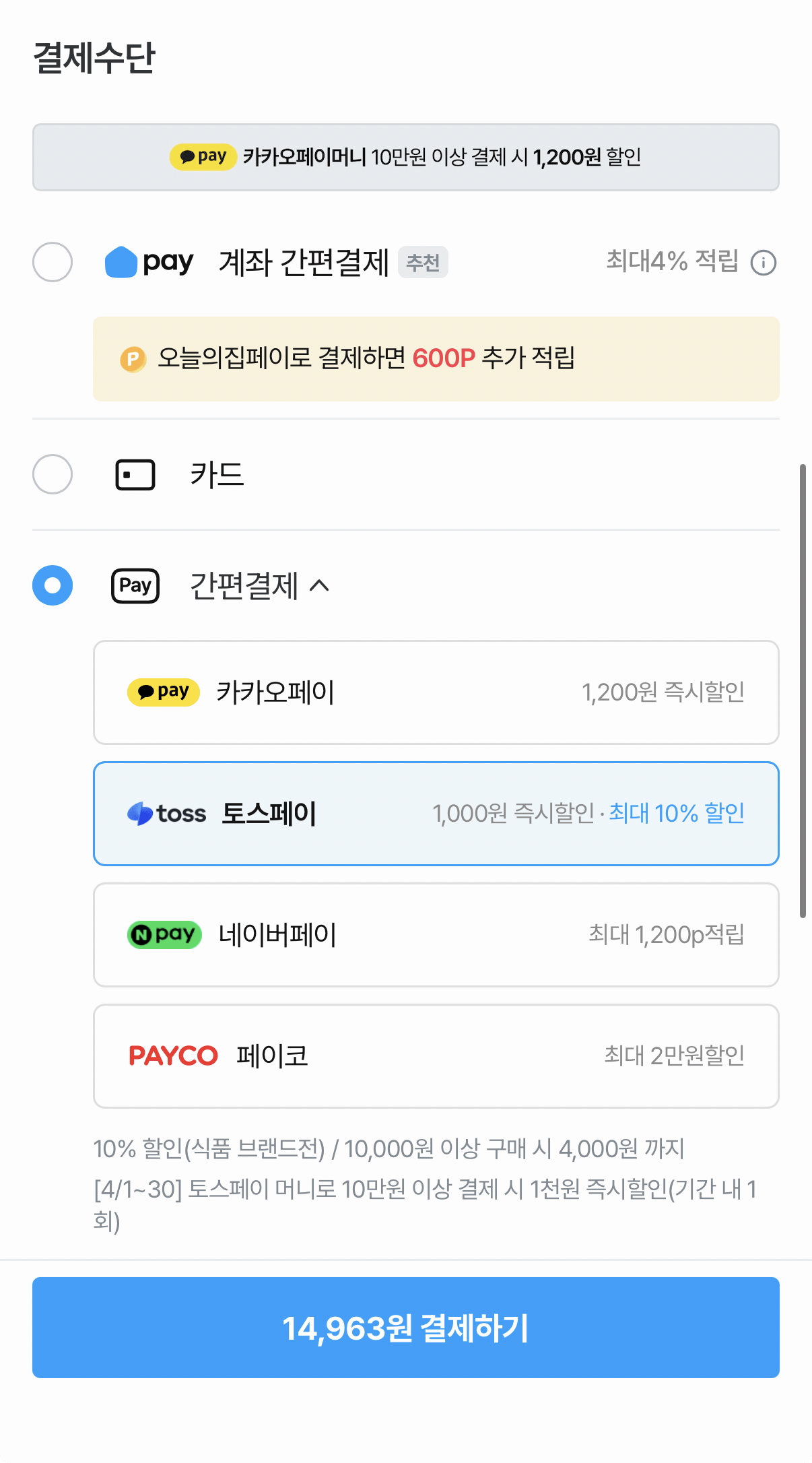Screen dimensions: 812x1463
Task: Click the card icon beside 카드
Action: [134, 475]
